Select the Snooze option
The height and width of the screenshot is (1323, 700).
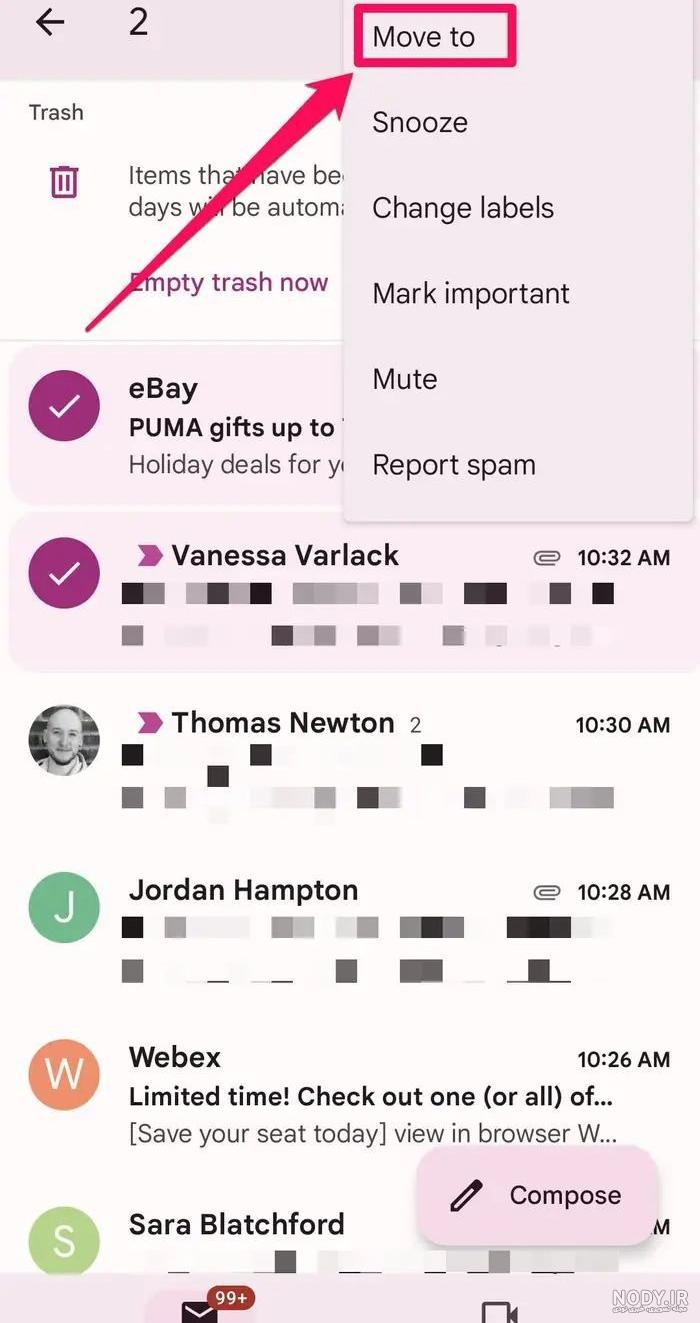(420, 122)
